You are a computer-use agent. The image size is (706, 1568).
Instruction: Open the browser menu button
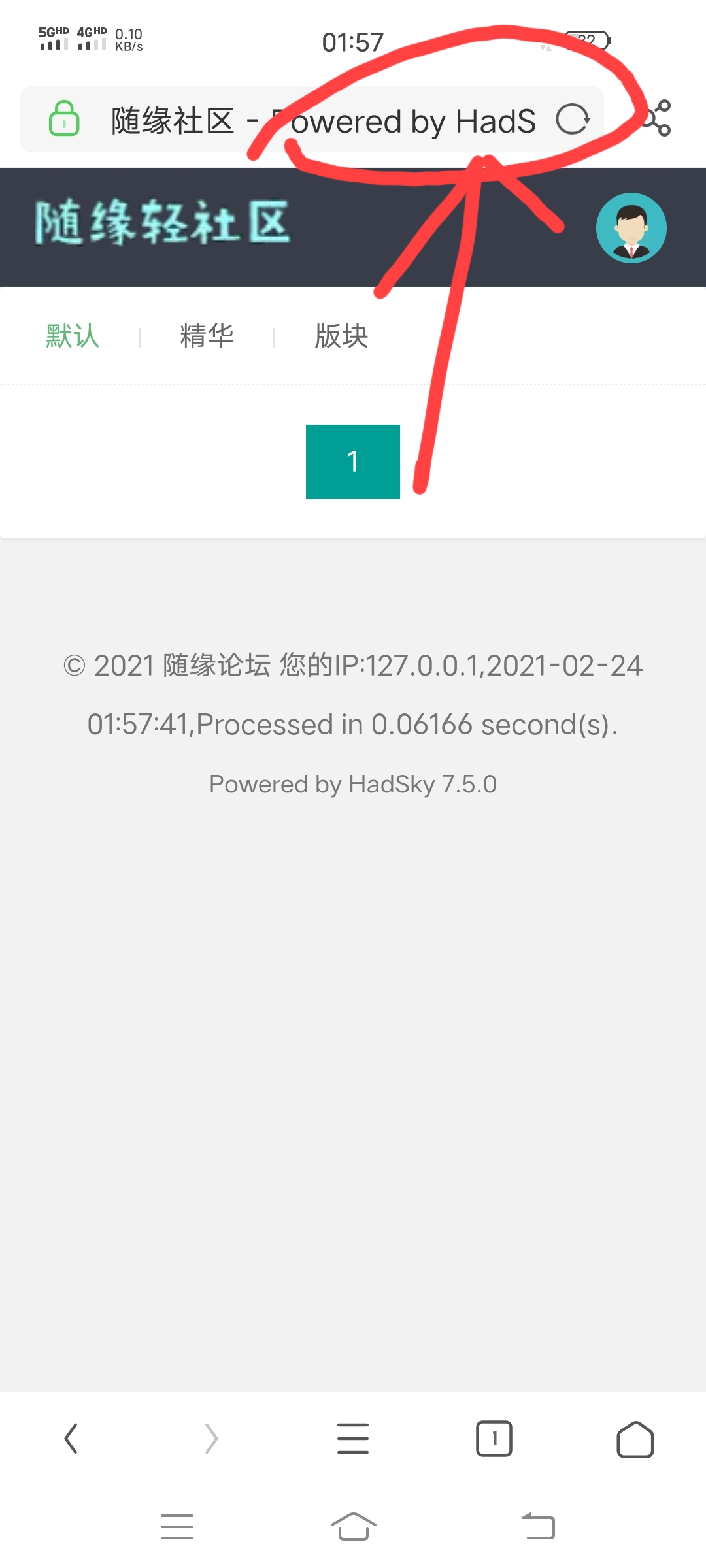coord(353,1439)
